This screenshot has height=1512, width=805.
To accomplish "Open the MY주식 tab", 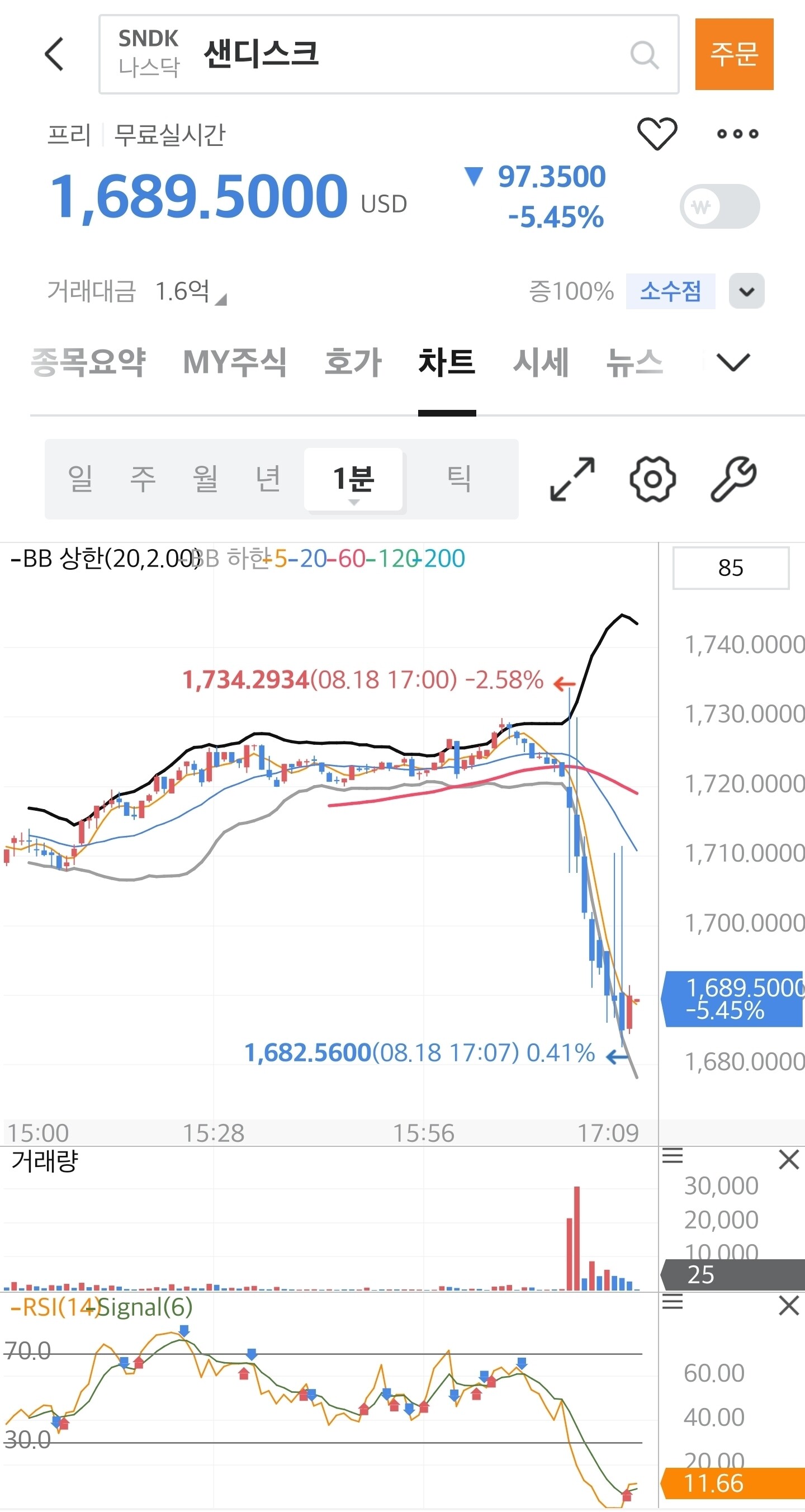I will click(x=235, y=362).
